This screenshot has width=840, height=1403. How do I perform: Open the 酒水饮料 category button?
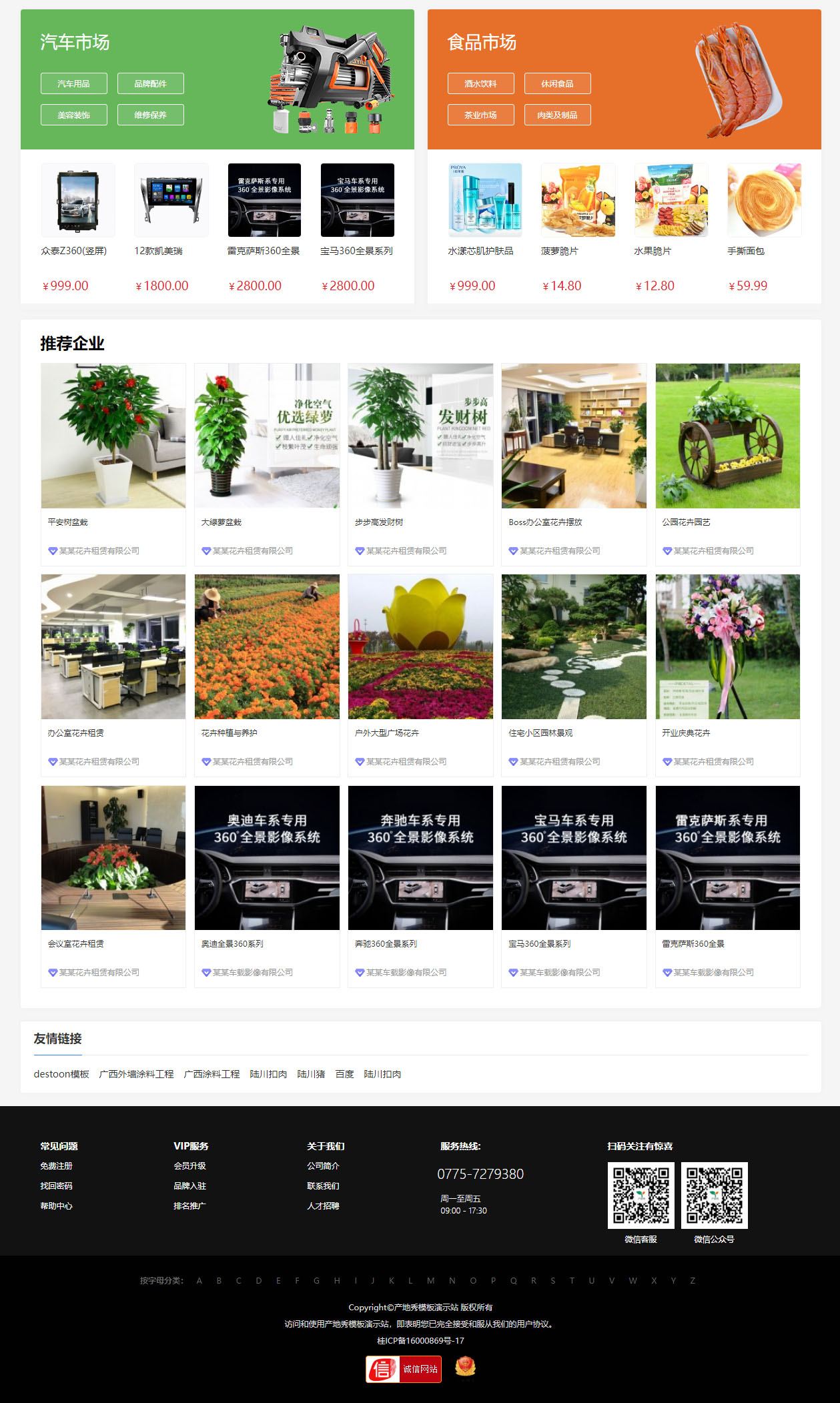tap(480, 83)
